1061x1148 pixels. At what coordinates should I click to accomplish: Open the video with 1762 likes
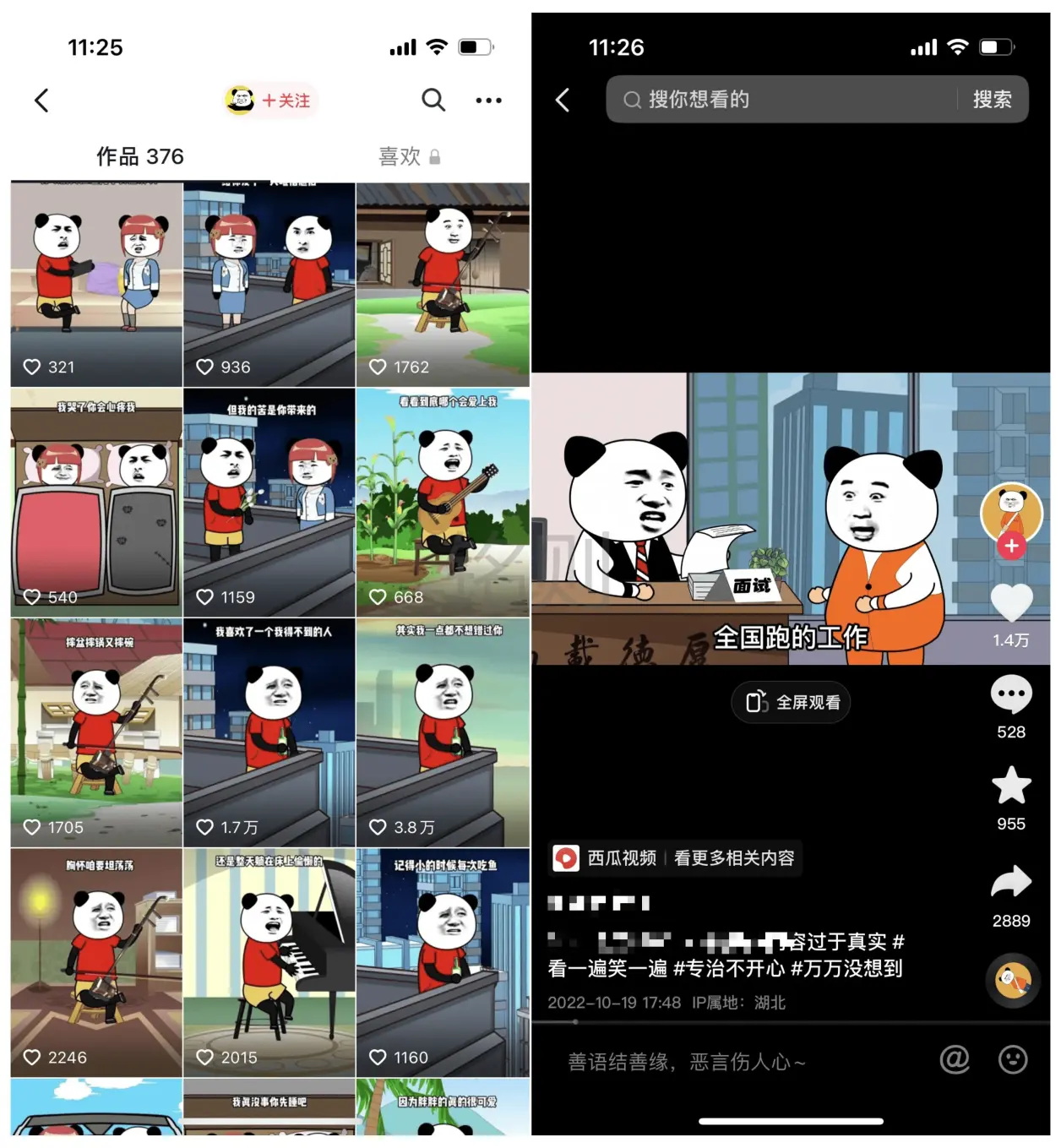click(x=443, y=285)
